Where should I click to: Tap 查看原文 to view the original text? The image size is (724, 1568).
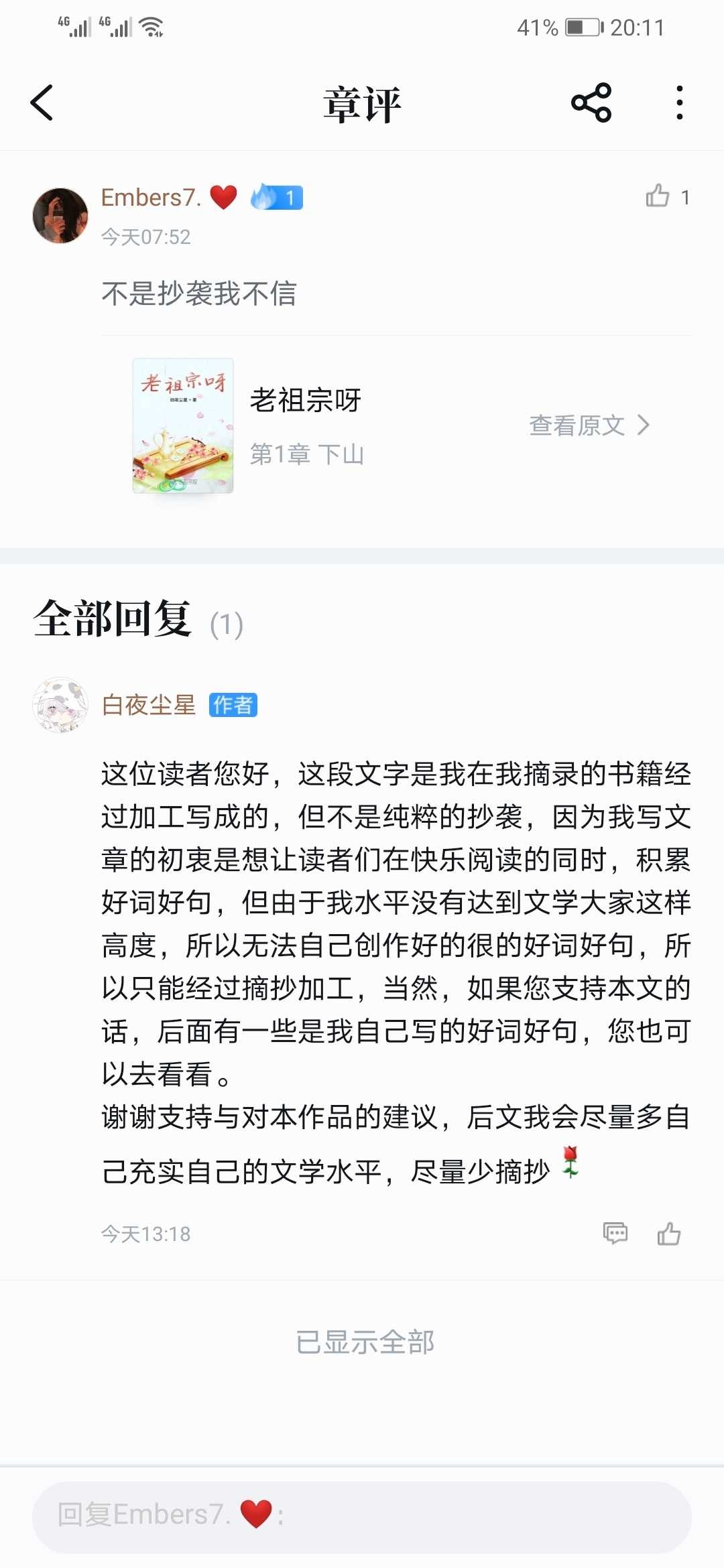(589, 425)
